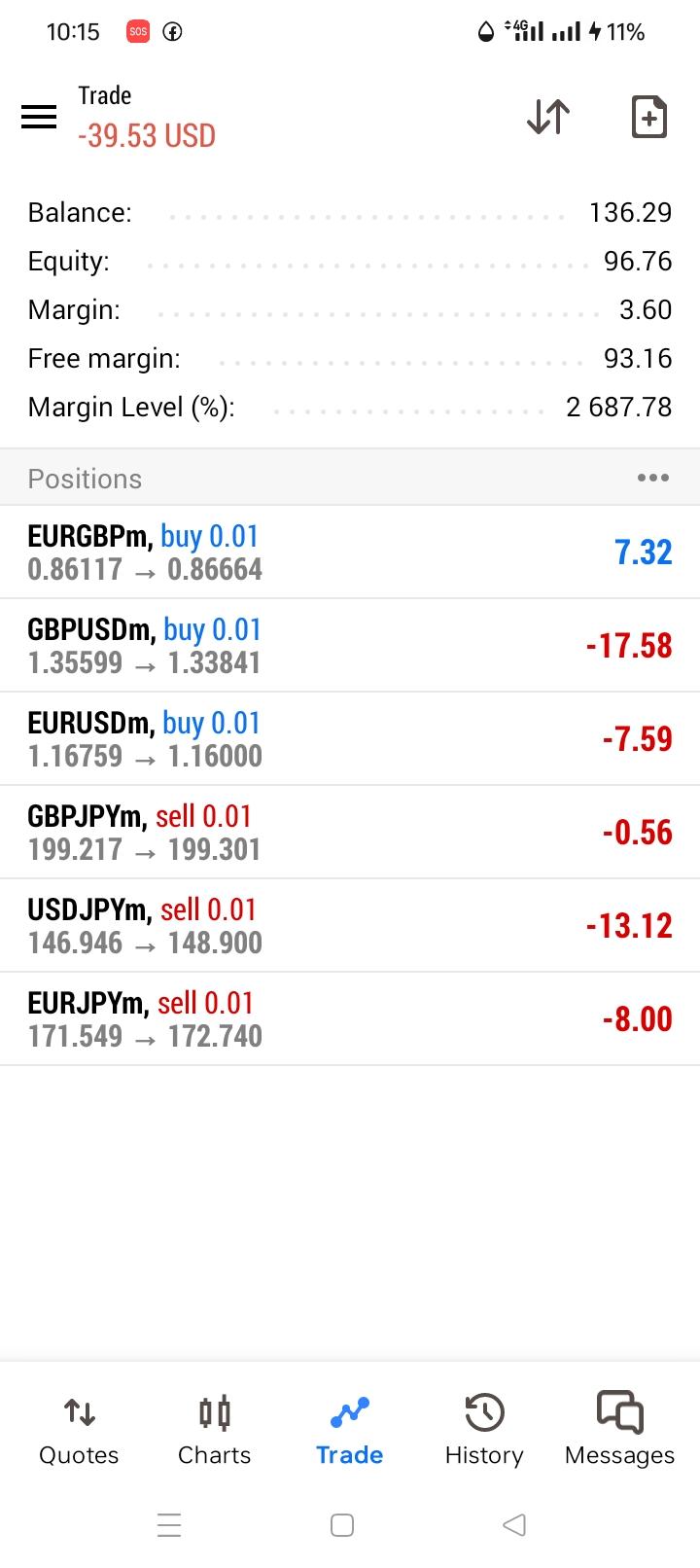Select the USDJPYm sell position
The width and height of the screenshot is (700, 1568).
click(350, 925)
